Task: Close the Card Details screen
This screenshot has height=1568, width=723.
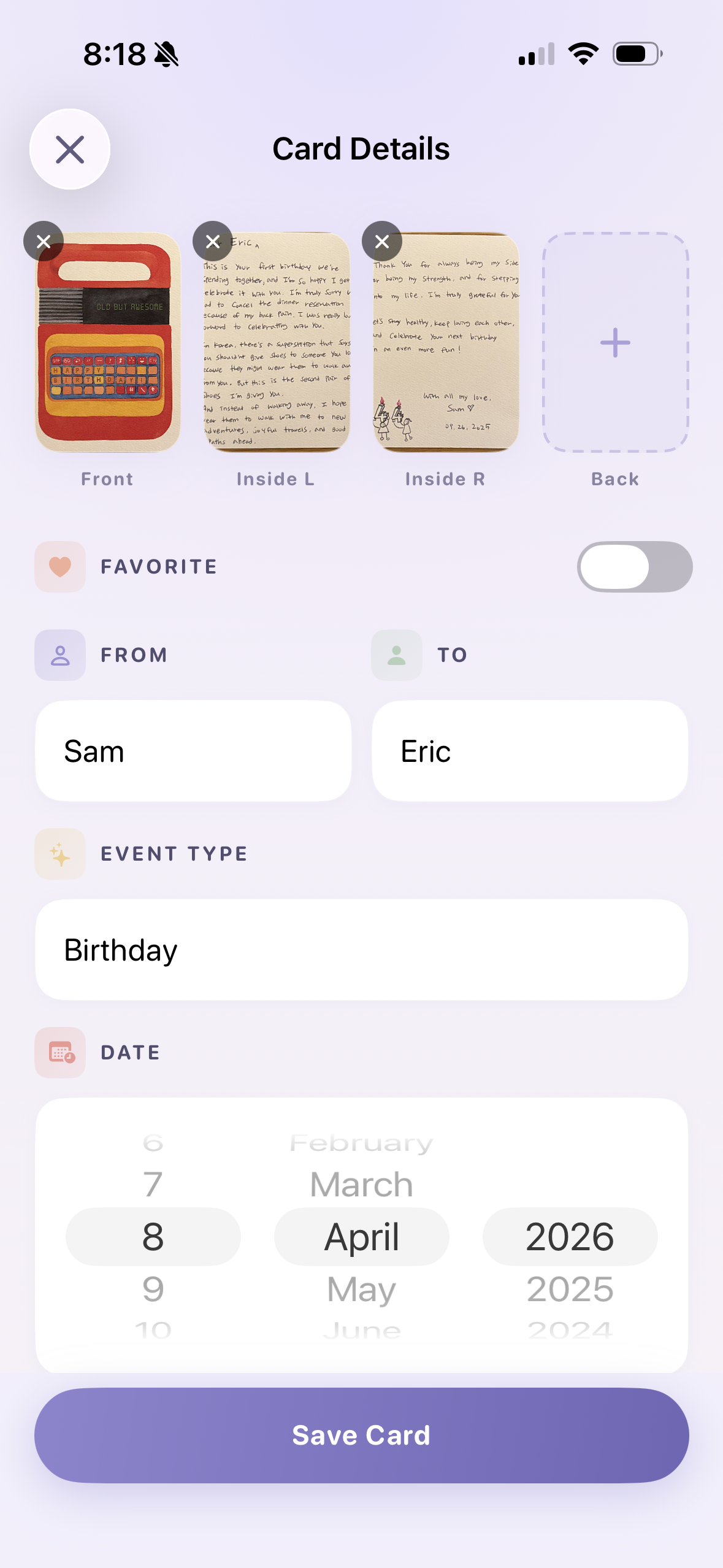Action: point(70,149)
